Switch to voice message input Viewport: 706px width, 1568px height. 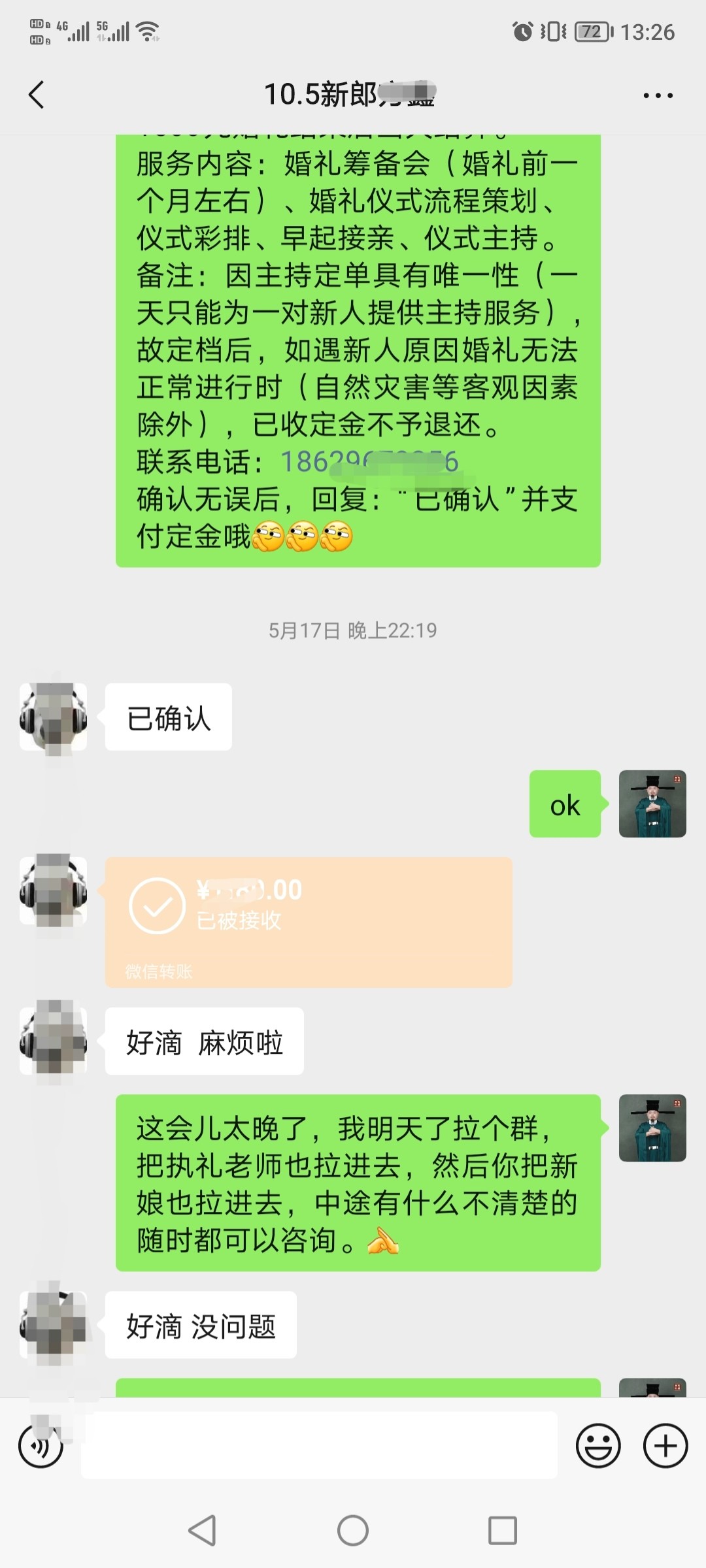point(41,1446)
